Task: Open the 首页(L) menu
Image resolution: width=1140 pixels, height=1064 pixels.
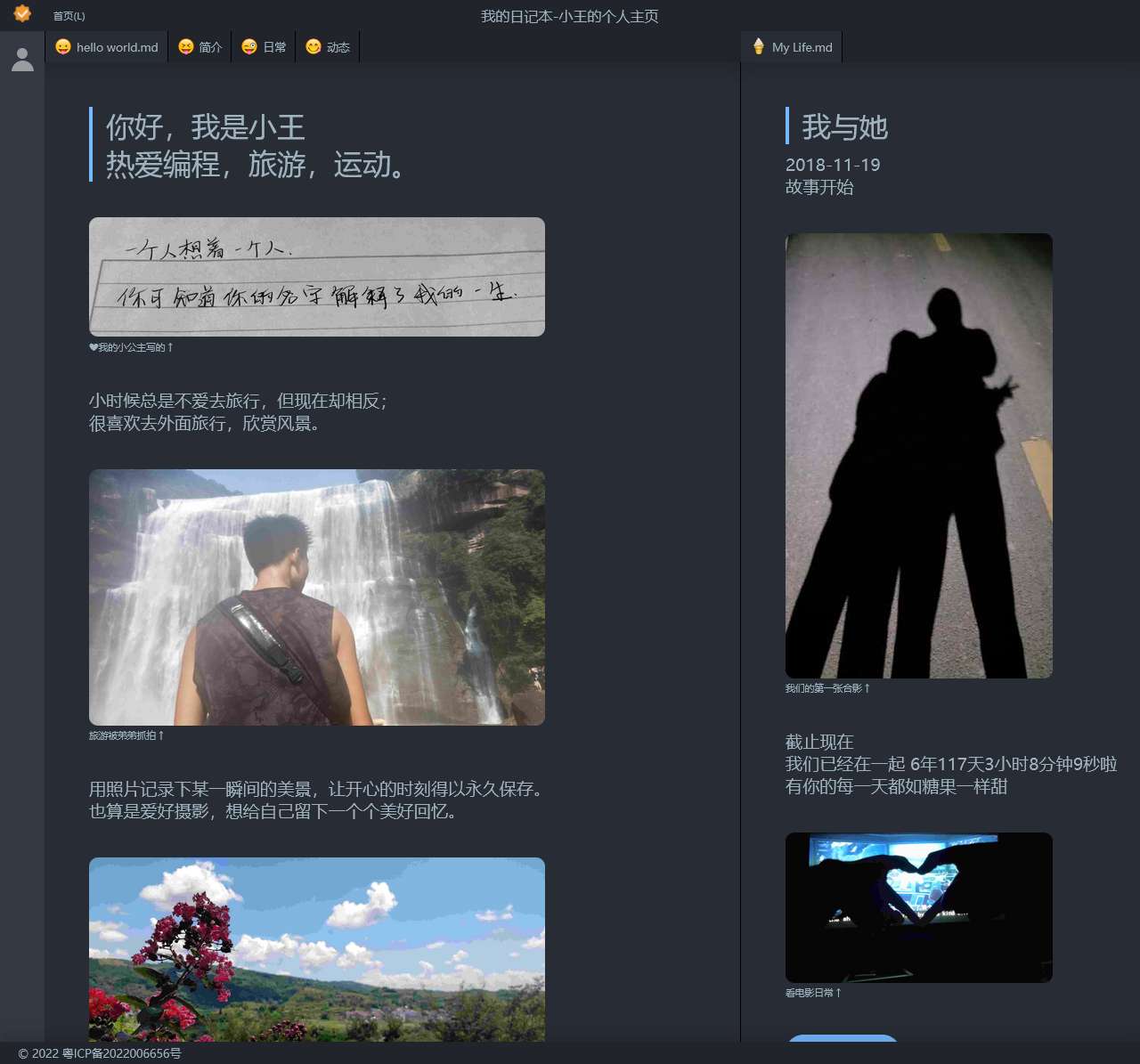Action: pyautogui.click(x=69, y=16)
